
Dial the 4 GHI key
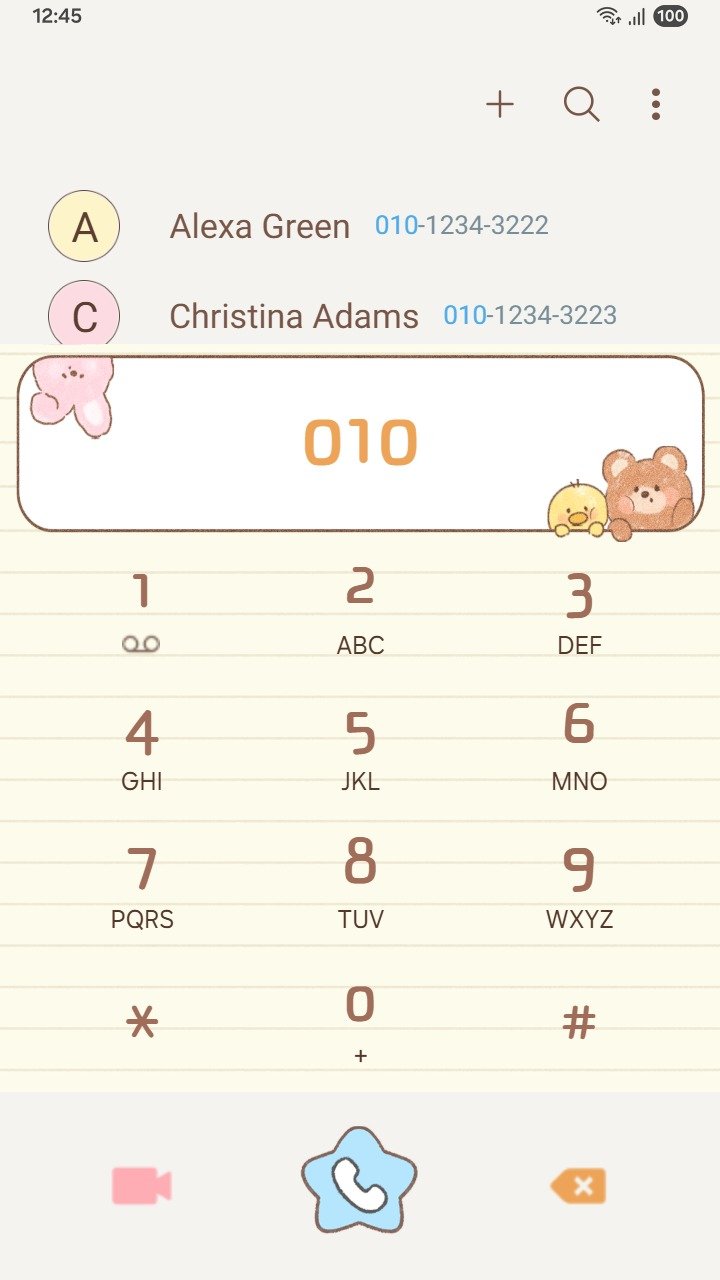(141, 746)
